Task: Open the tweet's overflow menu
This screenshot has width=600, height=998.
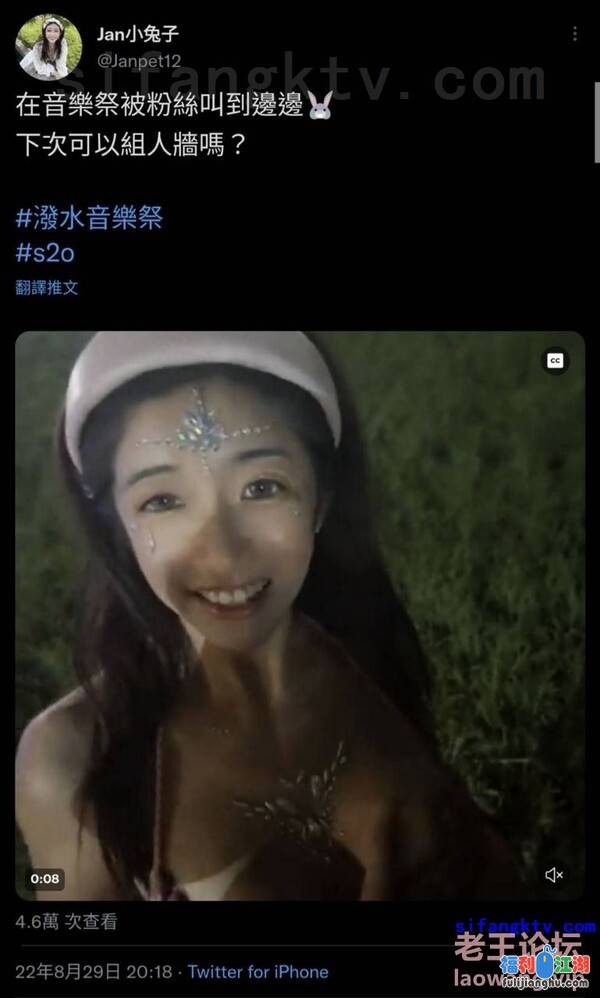Action: [x=574, y=34]
